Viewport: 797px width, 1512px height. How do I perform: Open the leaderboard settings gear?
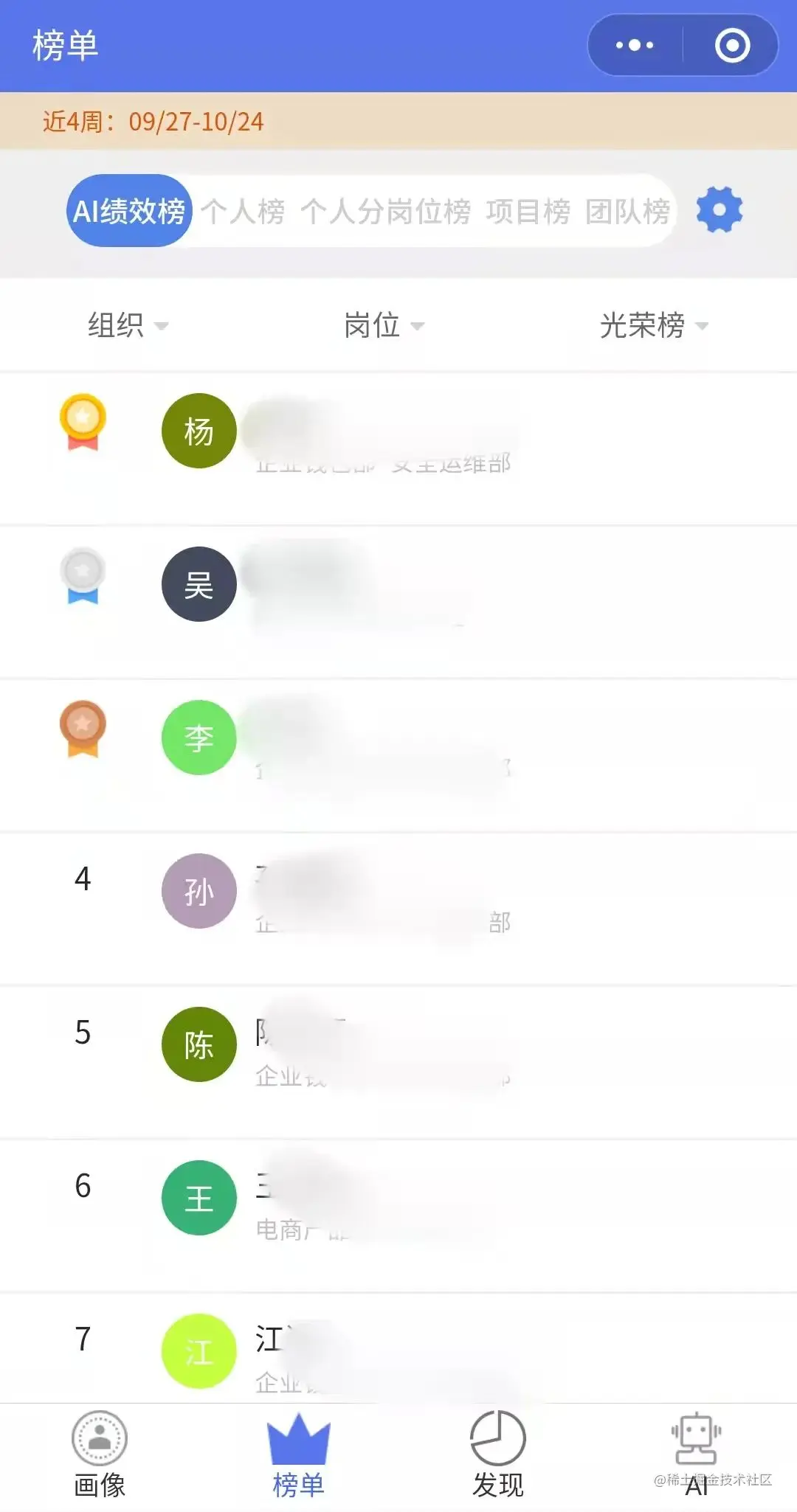point(720,210)
